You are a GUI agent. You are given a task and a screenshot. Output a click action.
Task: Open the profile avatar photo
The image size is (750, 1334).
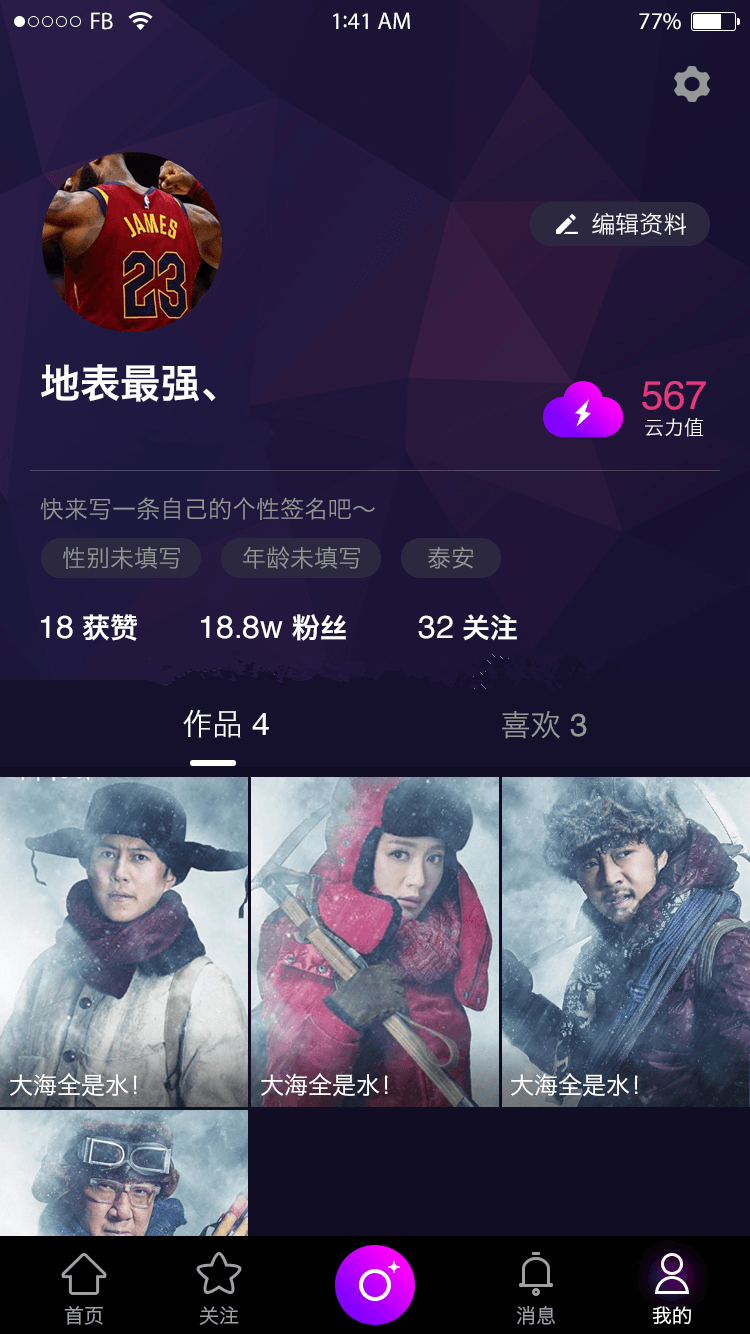coord(131,242)
